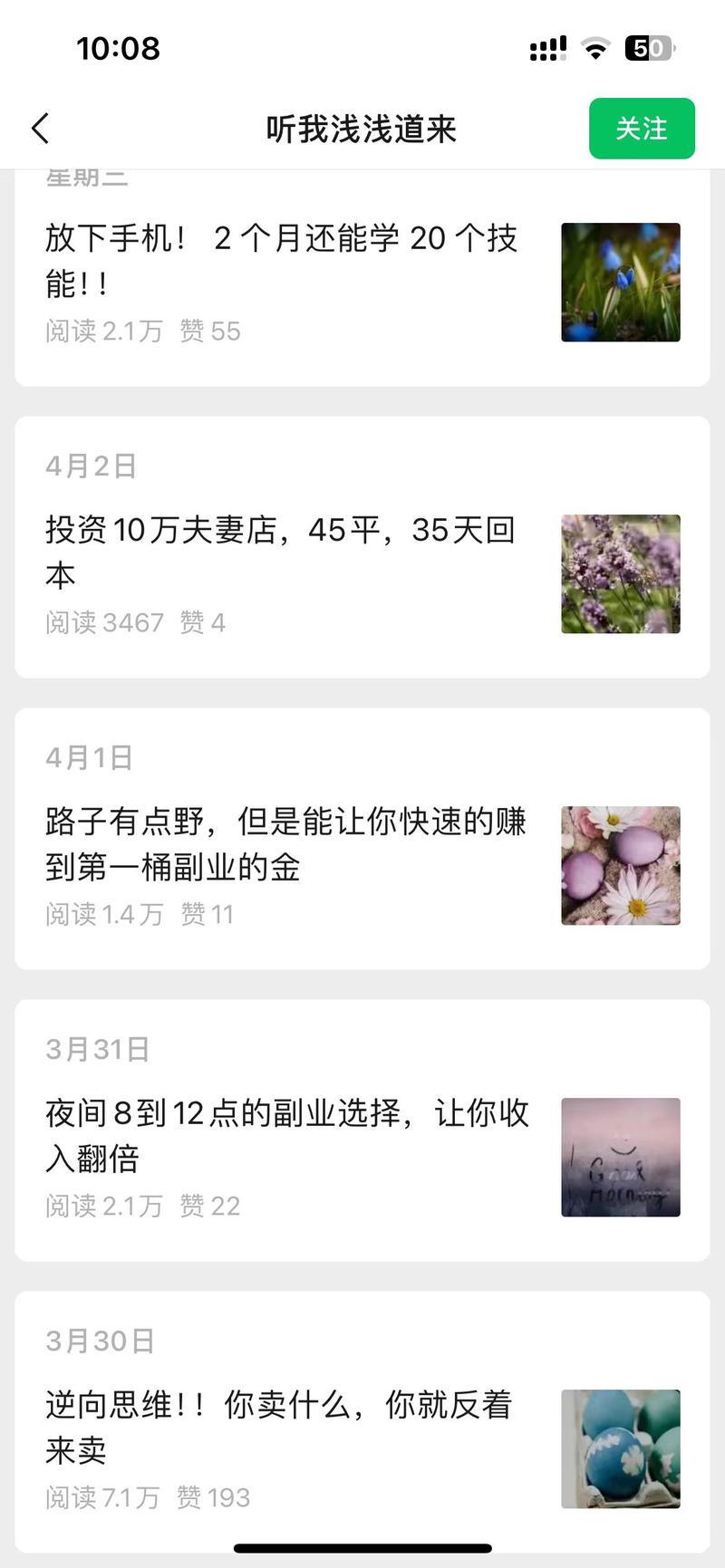Tap the account title 听我浅浅道来
This screenshot has width=725, height=1568.
tap(362, 129)
